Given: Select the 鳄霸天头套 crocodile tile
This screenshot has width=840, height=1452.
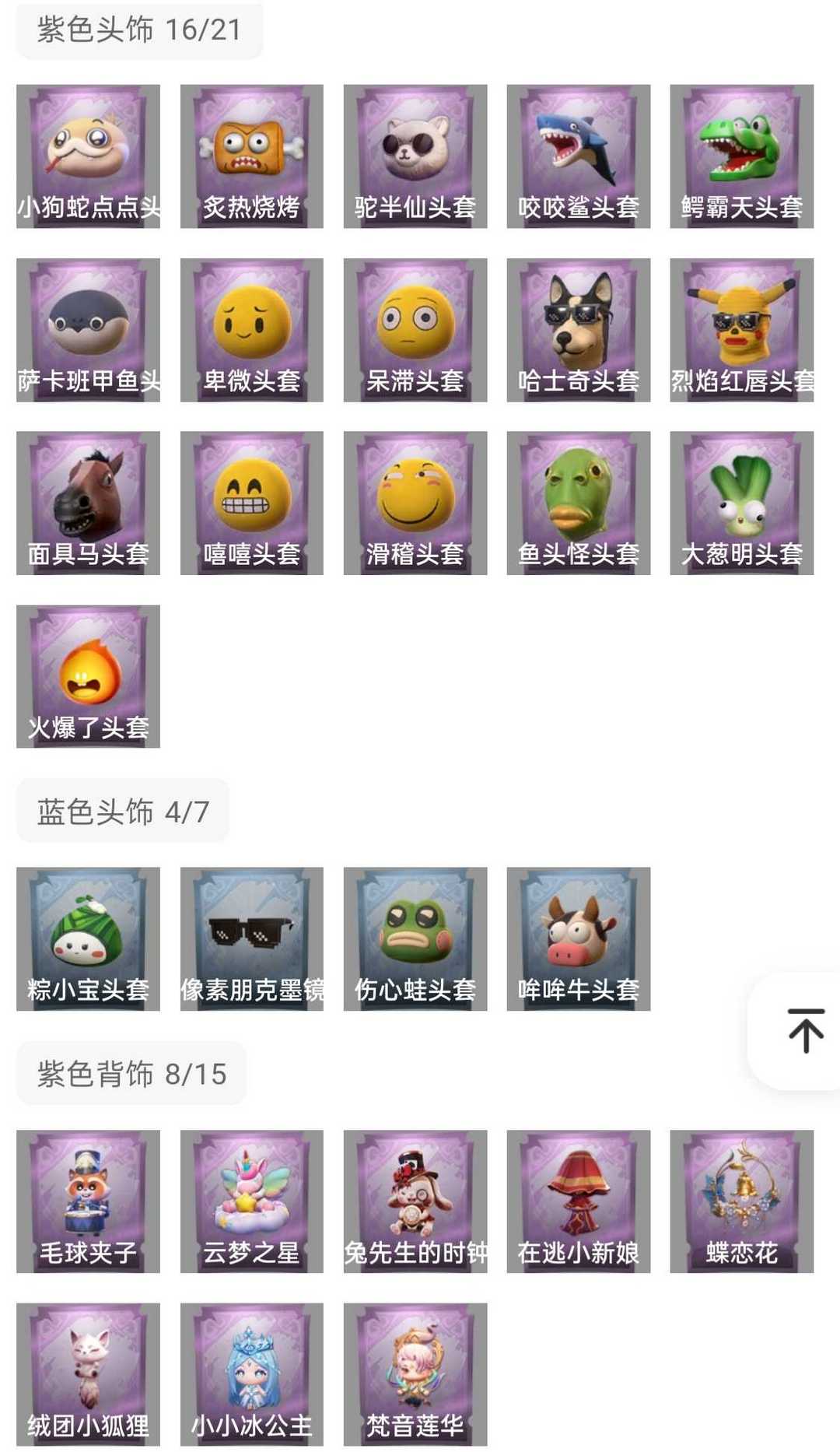Looking at the screenshot, I should [x=741, y=156].
